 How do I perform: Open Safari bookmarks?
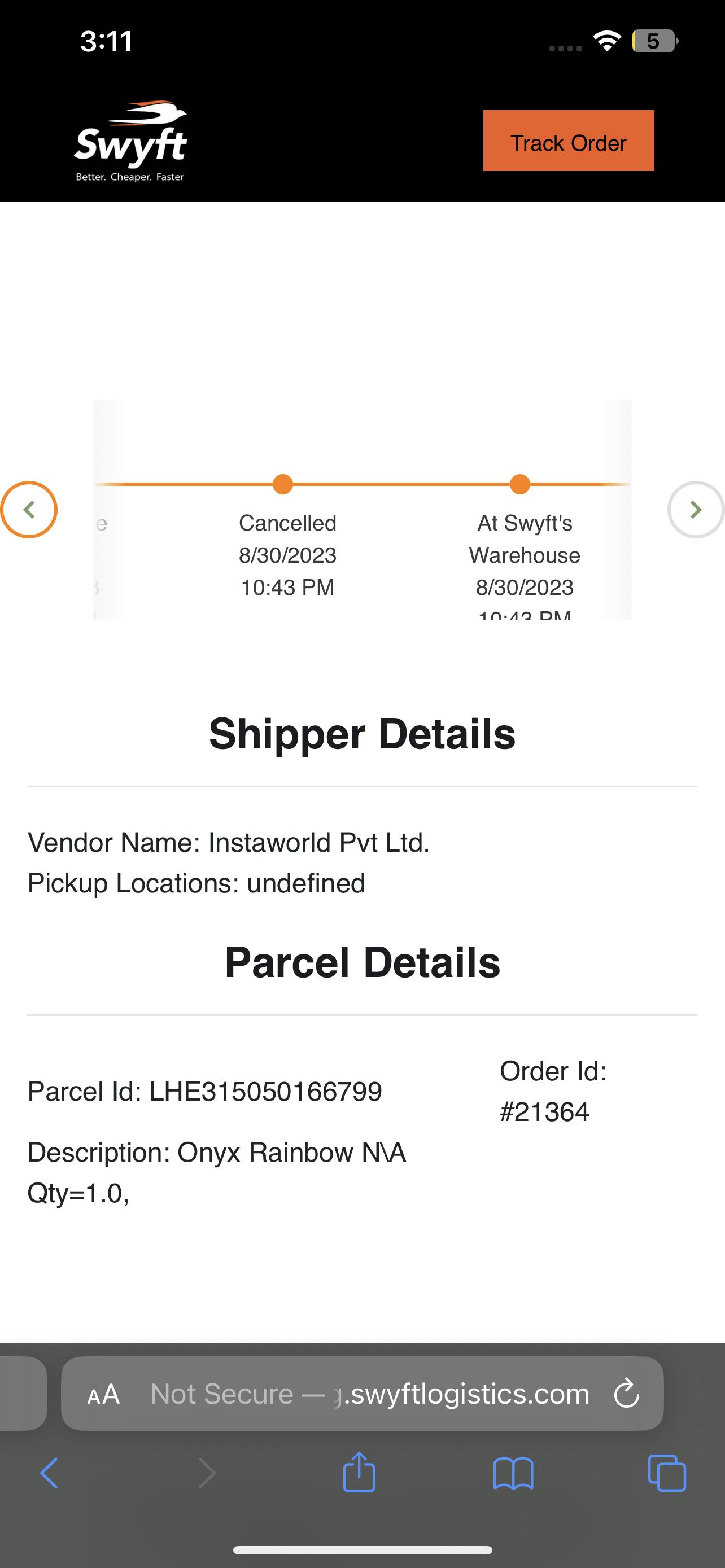[x=513, y=1474]
